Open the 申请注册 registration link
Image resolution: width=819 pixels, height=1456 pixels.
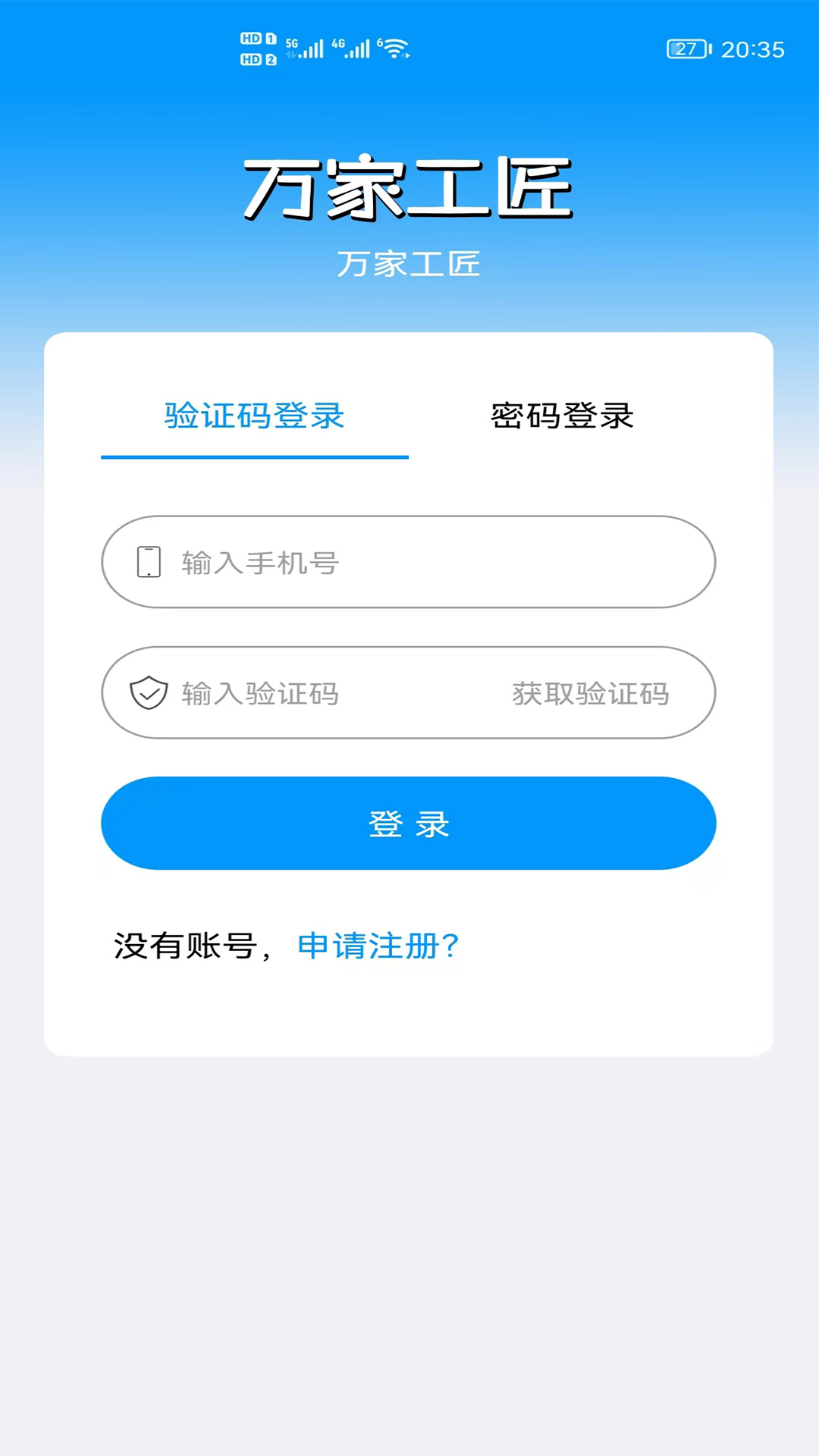[x=378, y=946]
